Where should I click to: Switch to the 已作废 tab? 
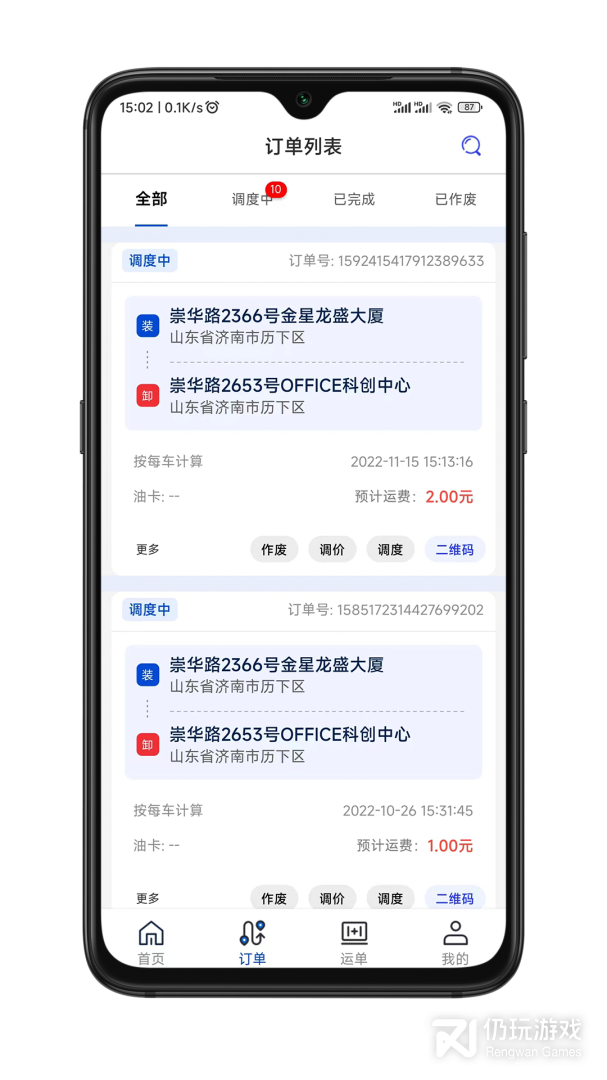[455, 199]
